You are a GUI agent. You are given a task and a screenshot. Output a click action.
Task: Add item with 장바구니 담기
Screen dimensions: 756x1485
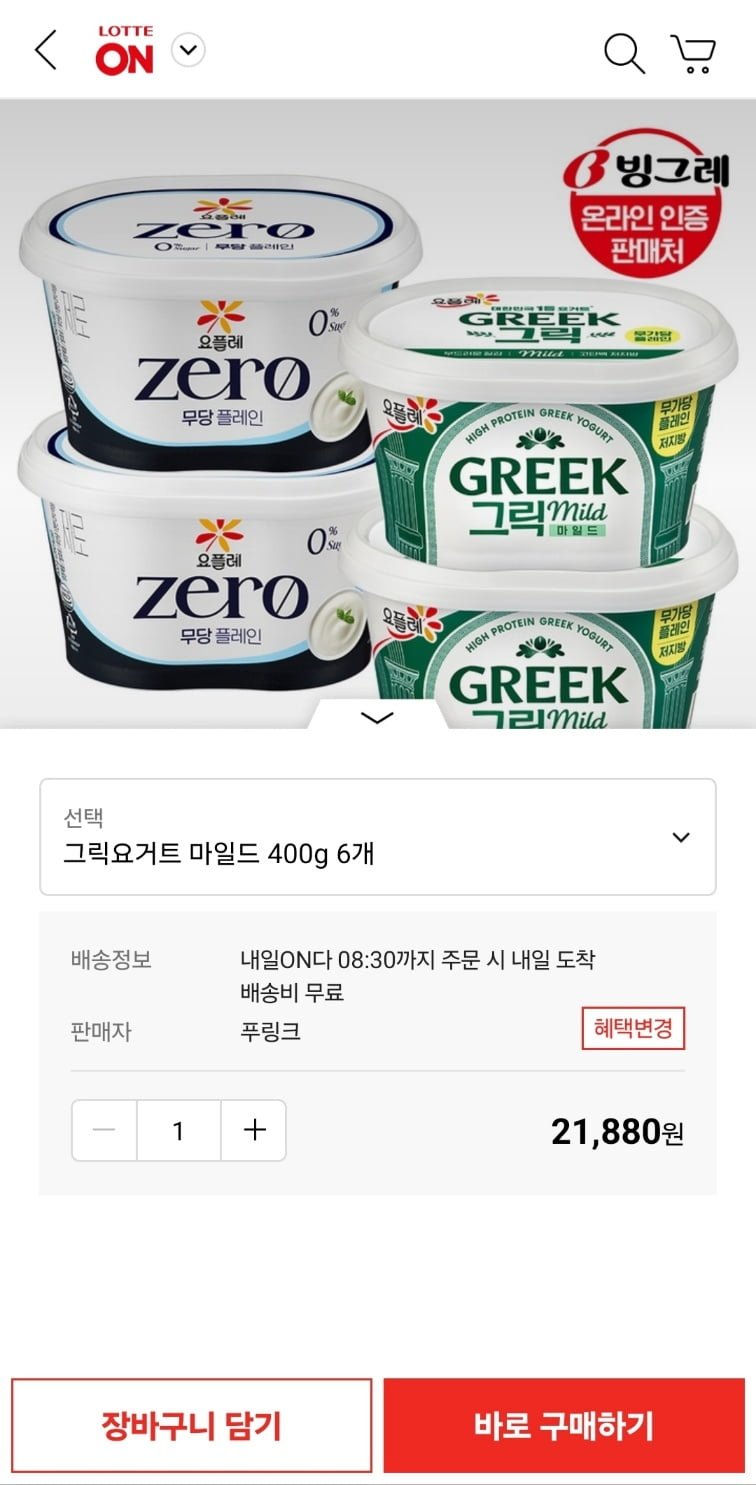[192, 1425]
